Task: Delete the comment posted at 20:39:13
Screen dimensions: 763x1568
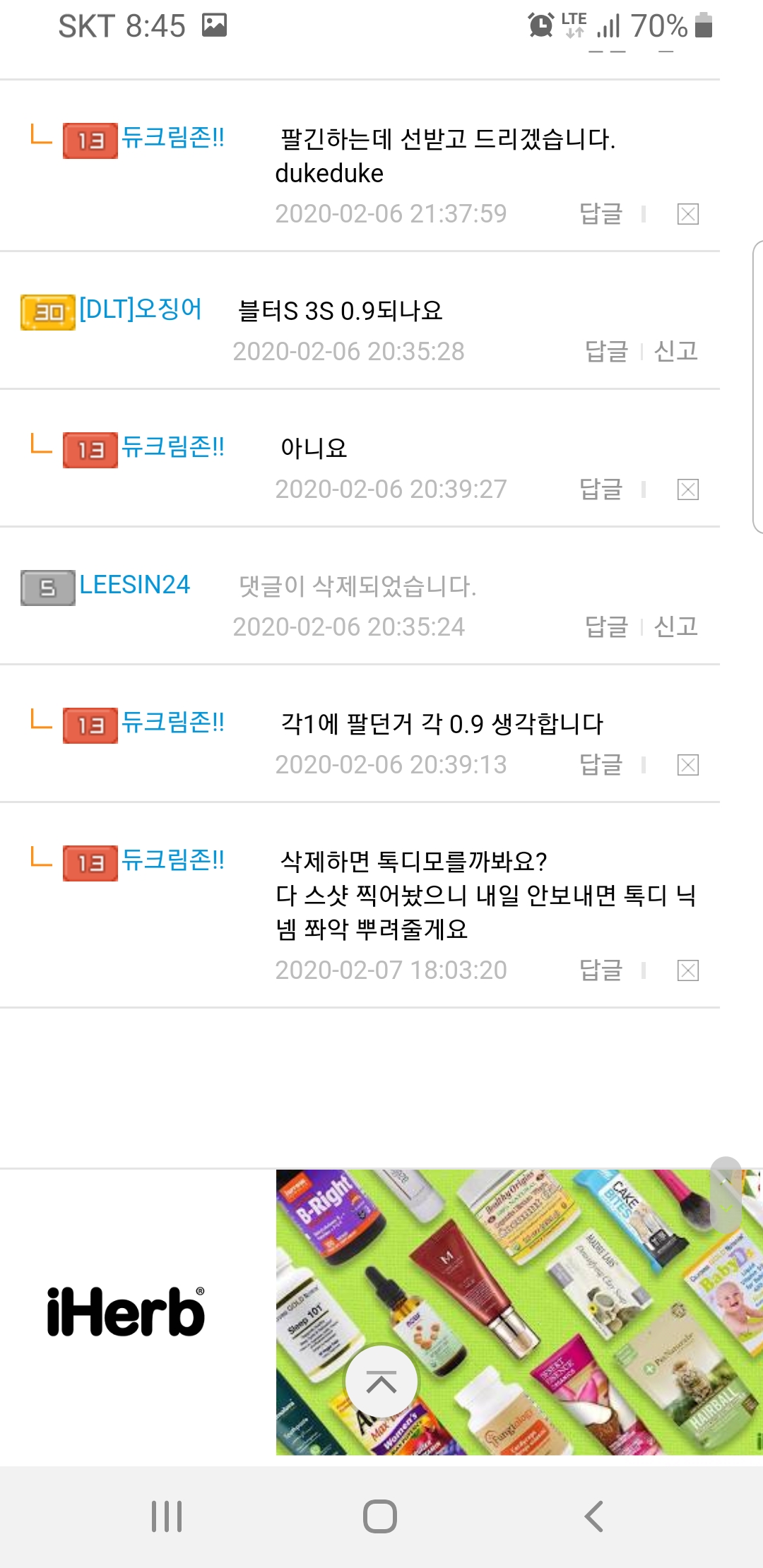Action: click(687, 765)
